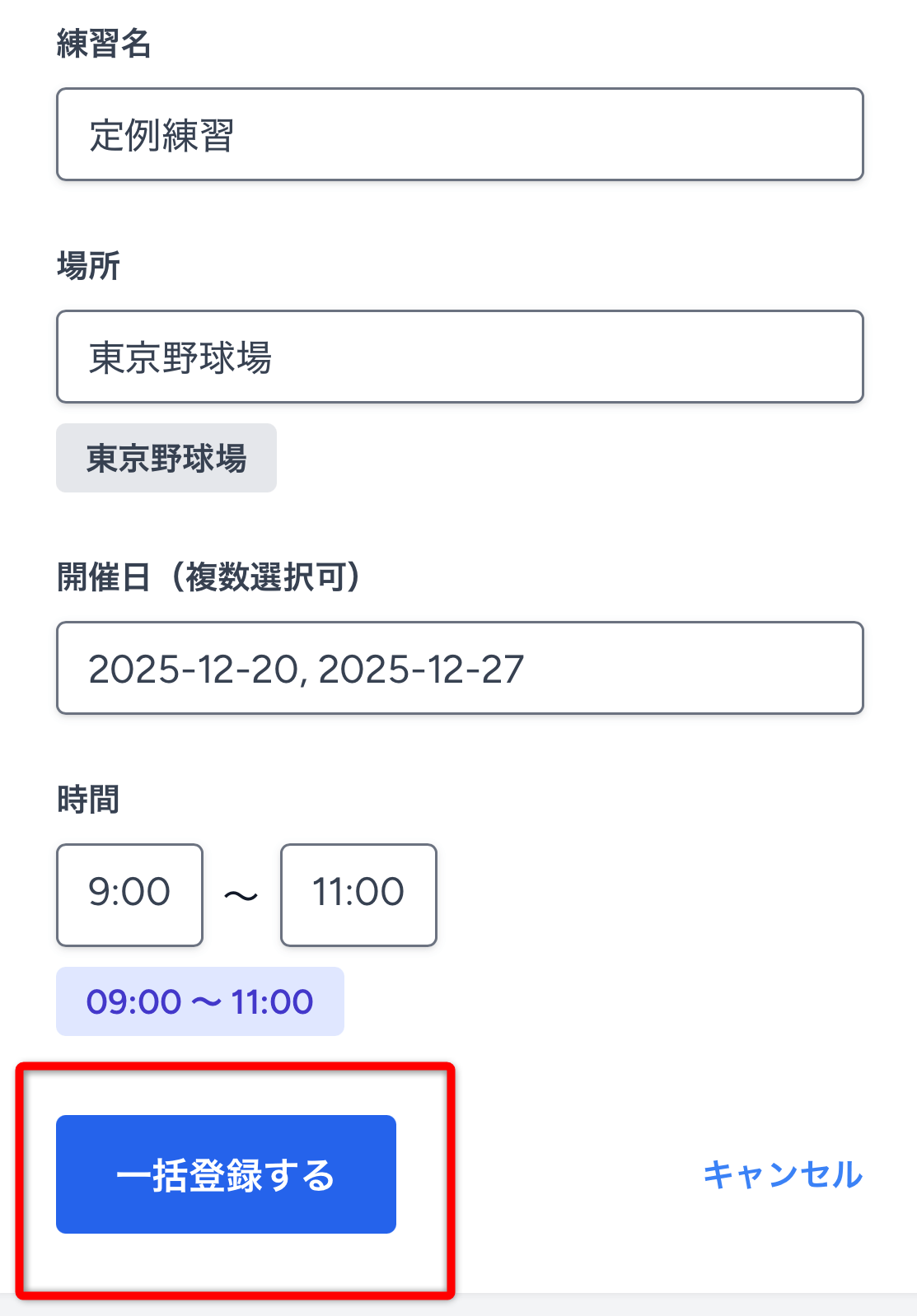Viewport: 917px width, 1316px height.
Task: Open the 開催日 date selection field
Action: [459, 668]
